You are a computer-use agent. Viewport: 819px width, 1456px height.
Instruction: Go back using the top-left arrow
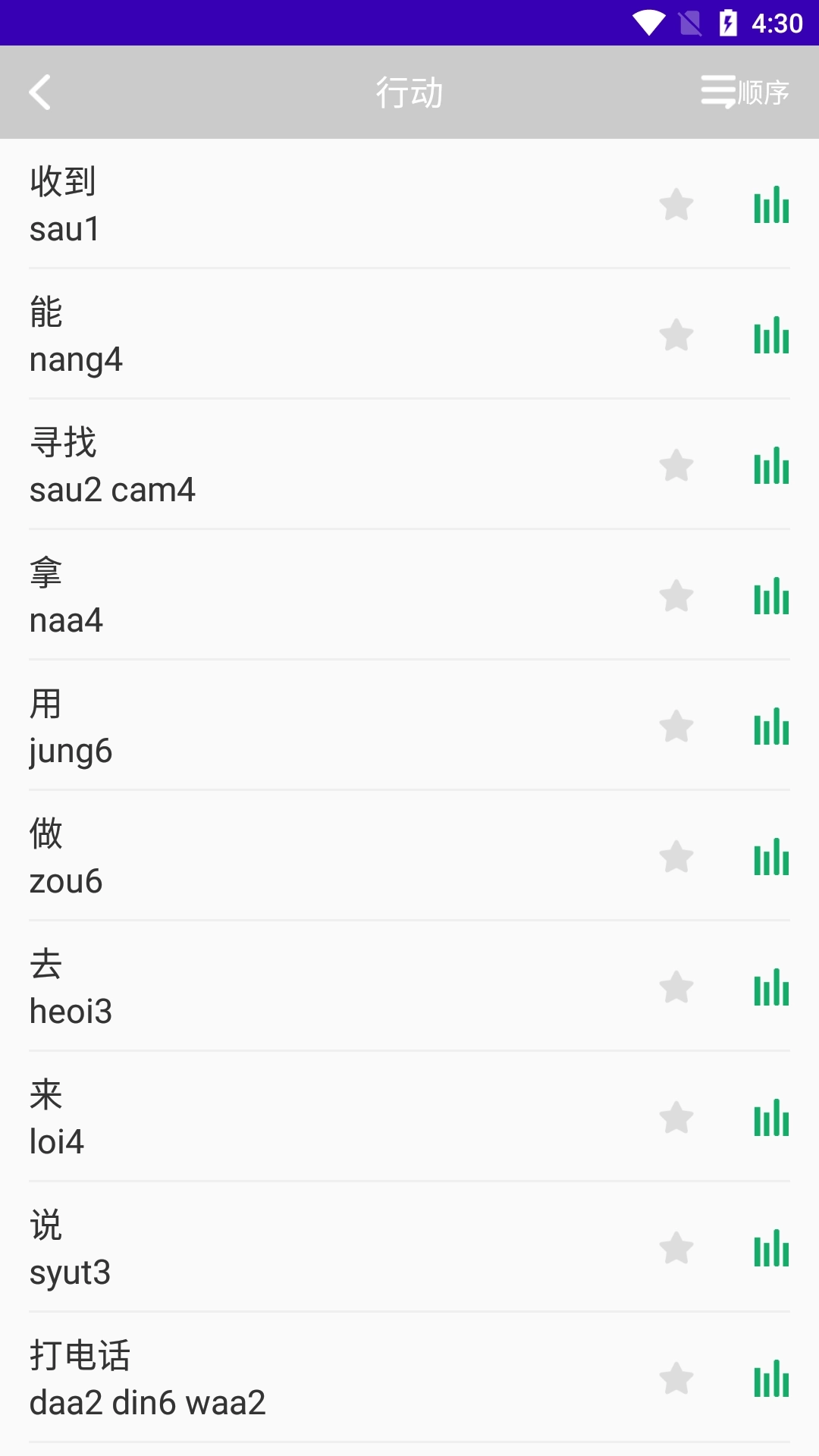[40, 93]
